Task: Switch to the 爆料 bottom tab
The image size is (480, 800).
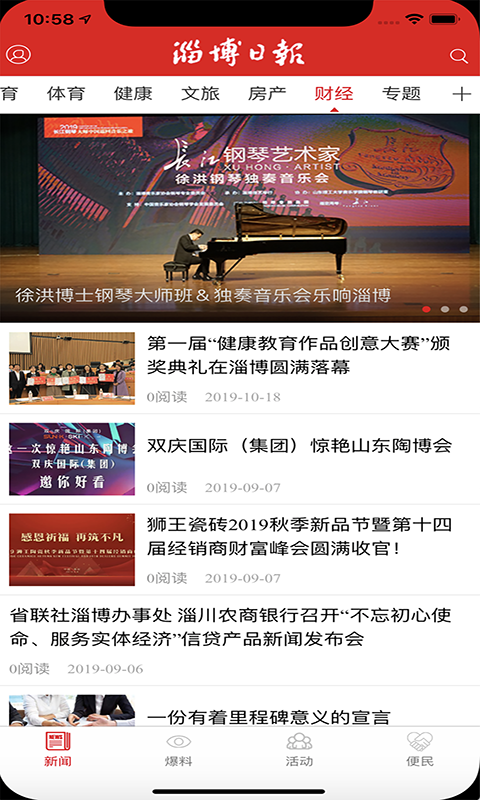Action: point(179,750)
